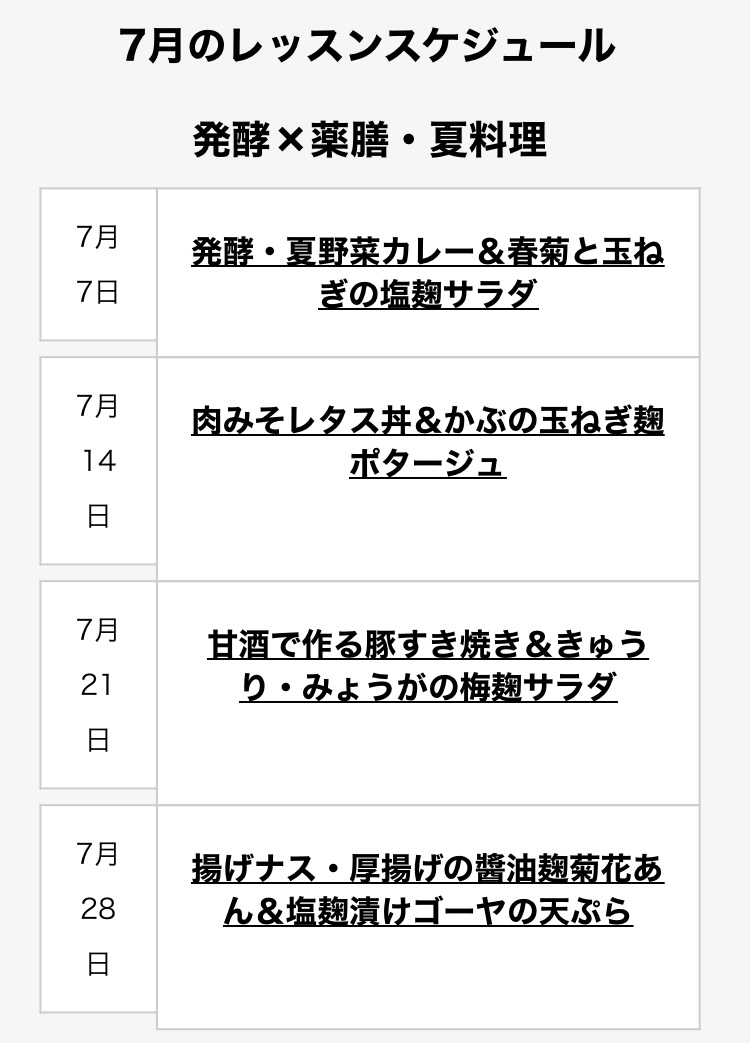Open the 発酵・夏野菜カレー lesson link
The image size is (750, 1043).
coord(428,252)
